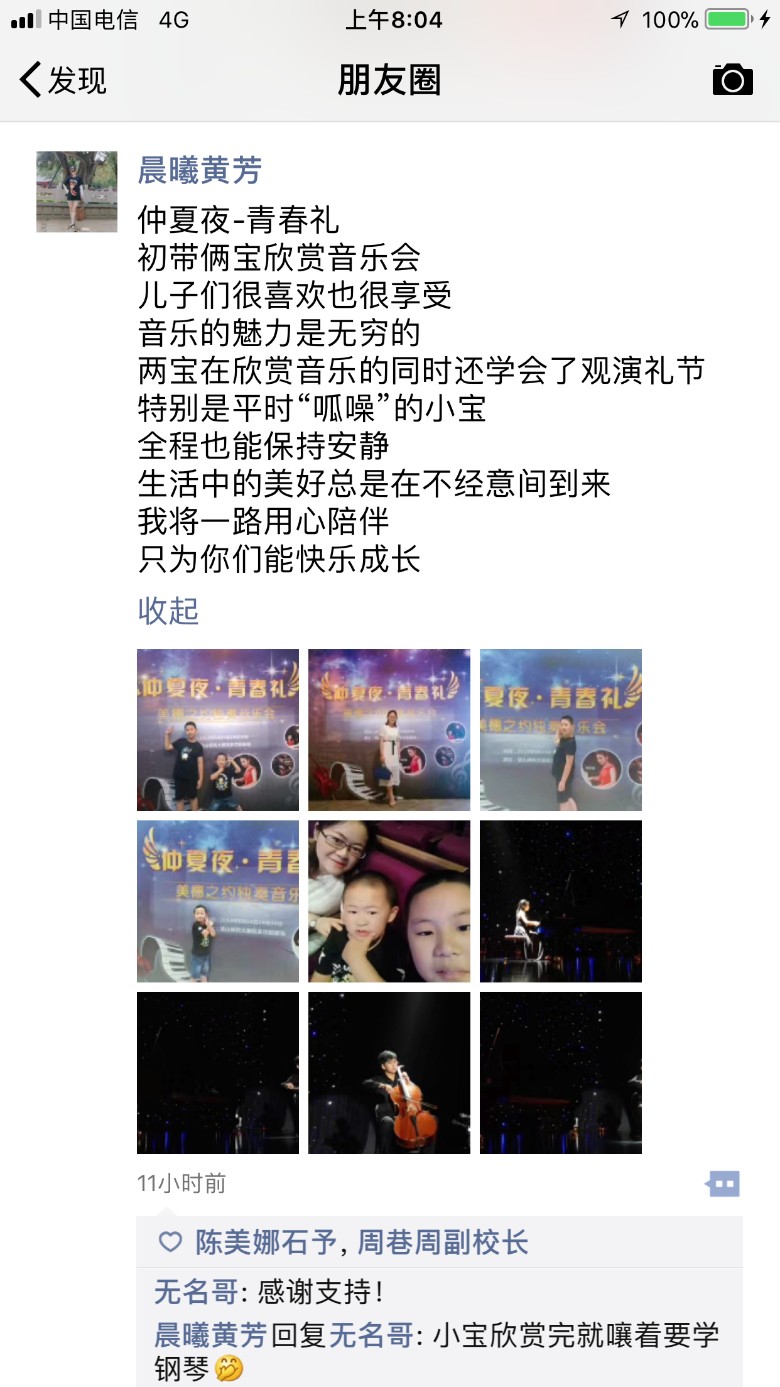Go back to 发现

tap(63, 80)
